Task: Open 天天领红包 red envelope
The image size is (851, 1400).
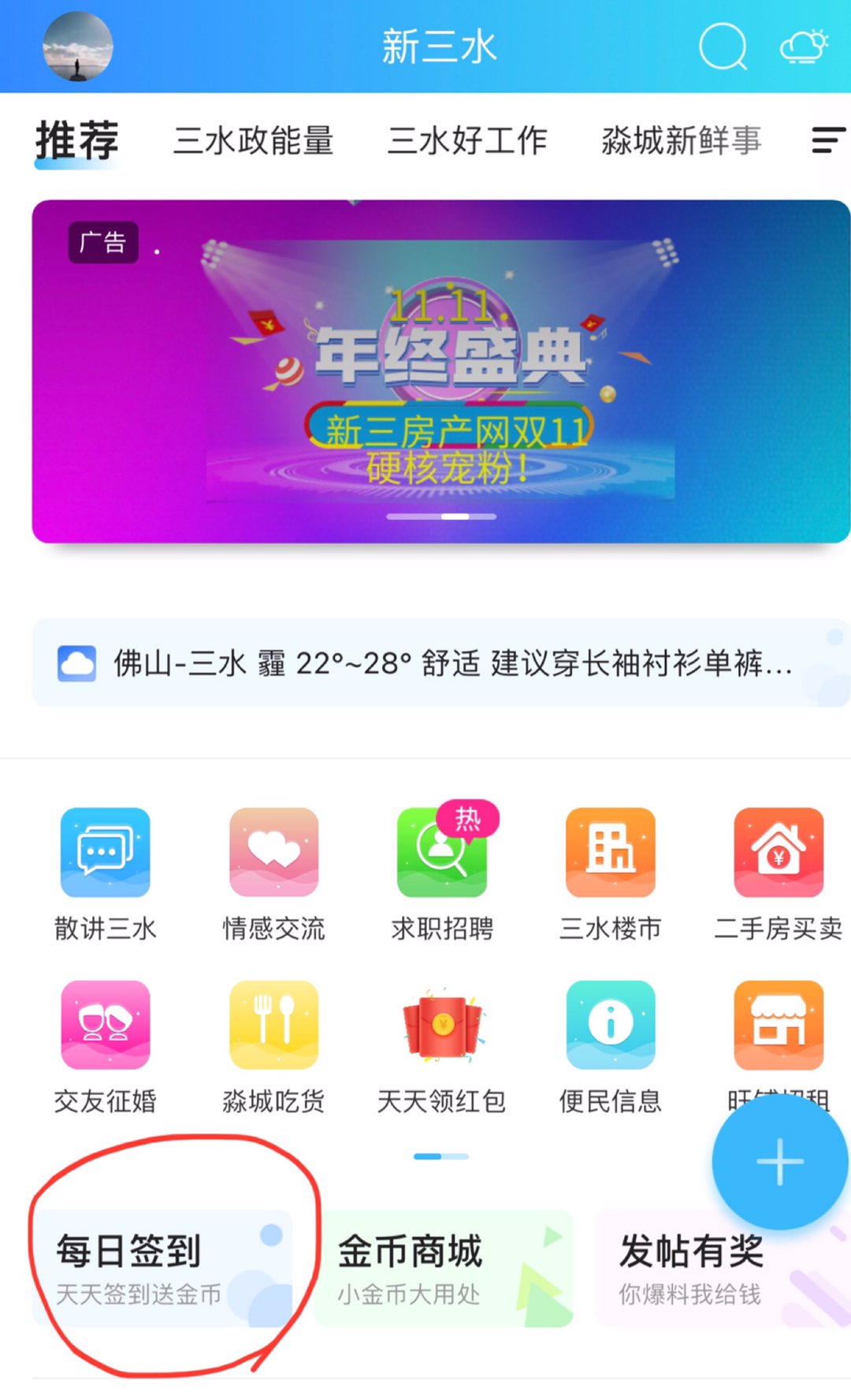Action: [x=441, y=1046]
